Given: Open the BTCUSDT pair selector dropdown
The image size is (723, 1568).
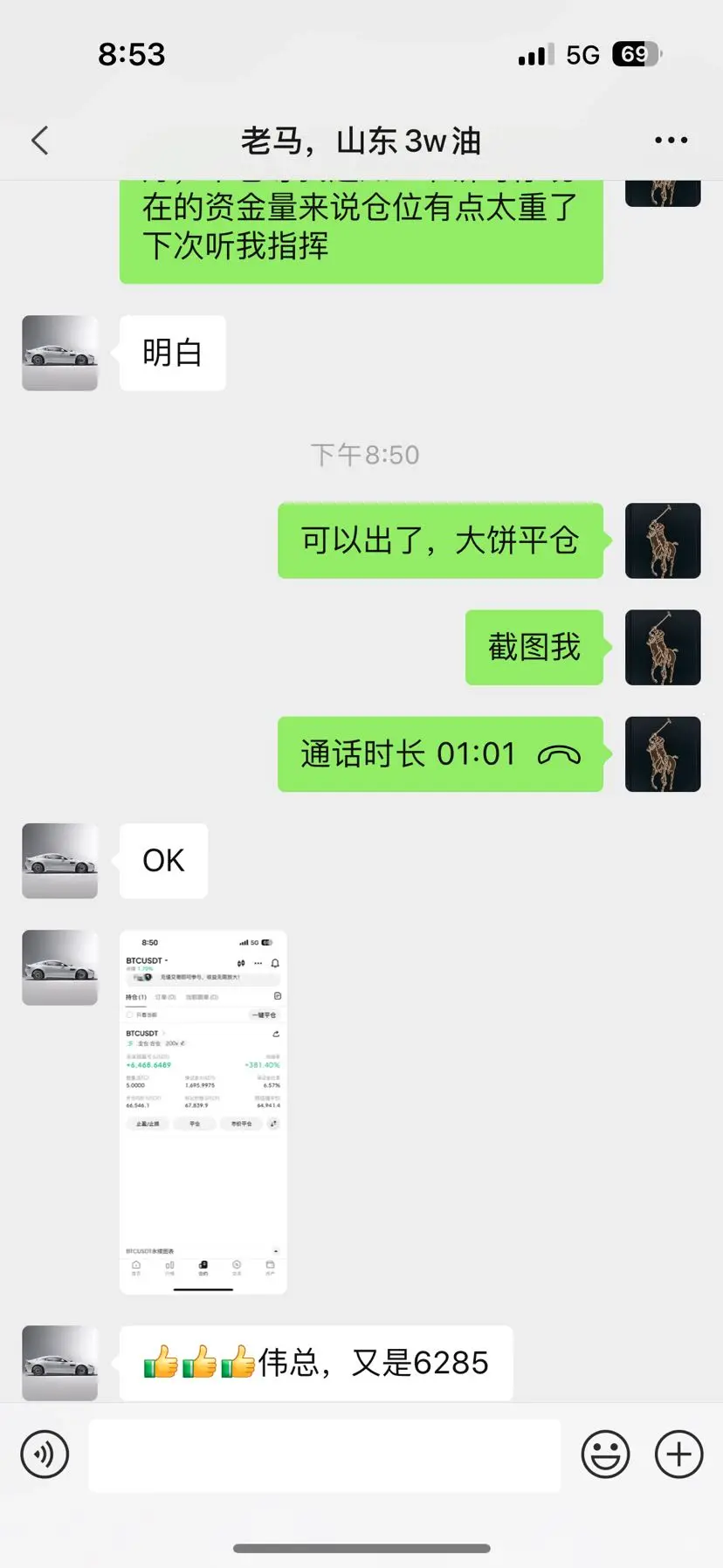Looking at the screenshot, I should coord(147,961).
